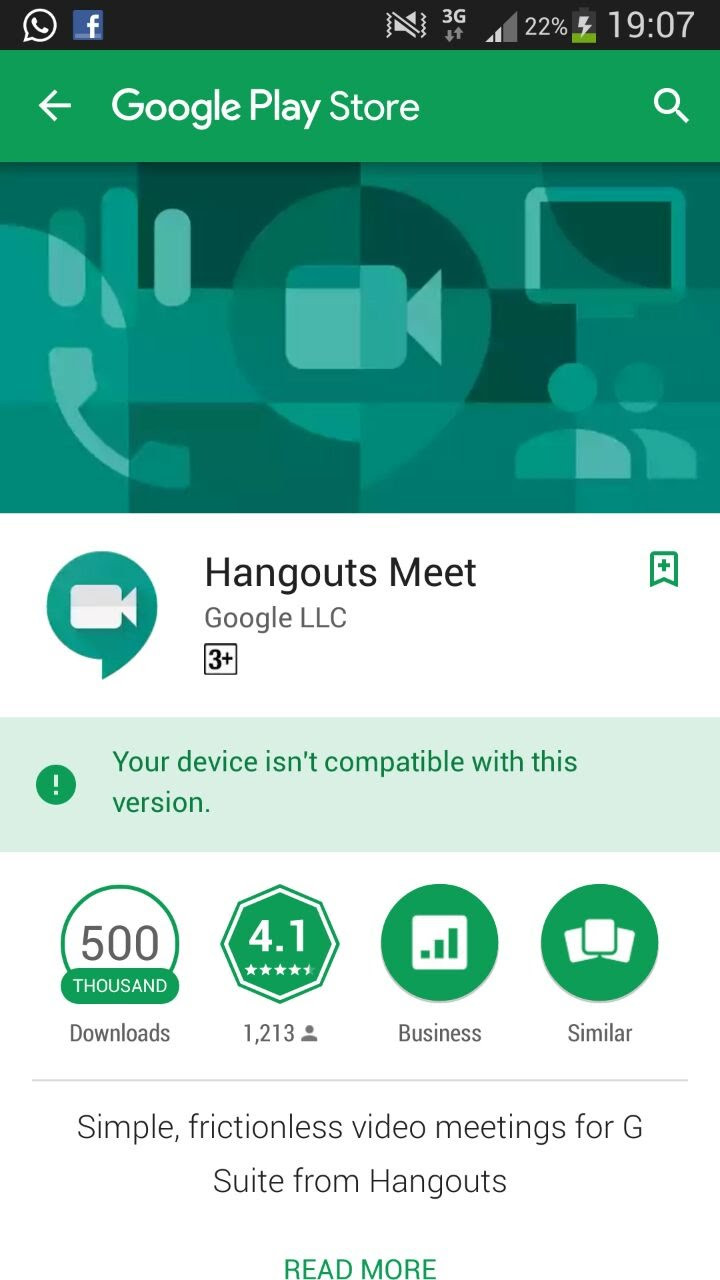Open the Google LLC developer page
720x1280 pixels.
276,618
